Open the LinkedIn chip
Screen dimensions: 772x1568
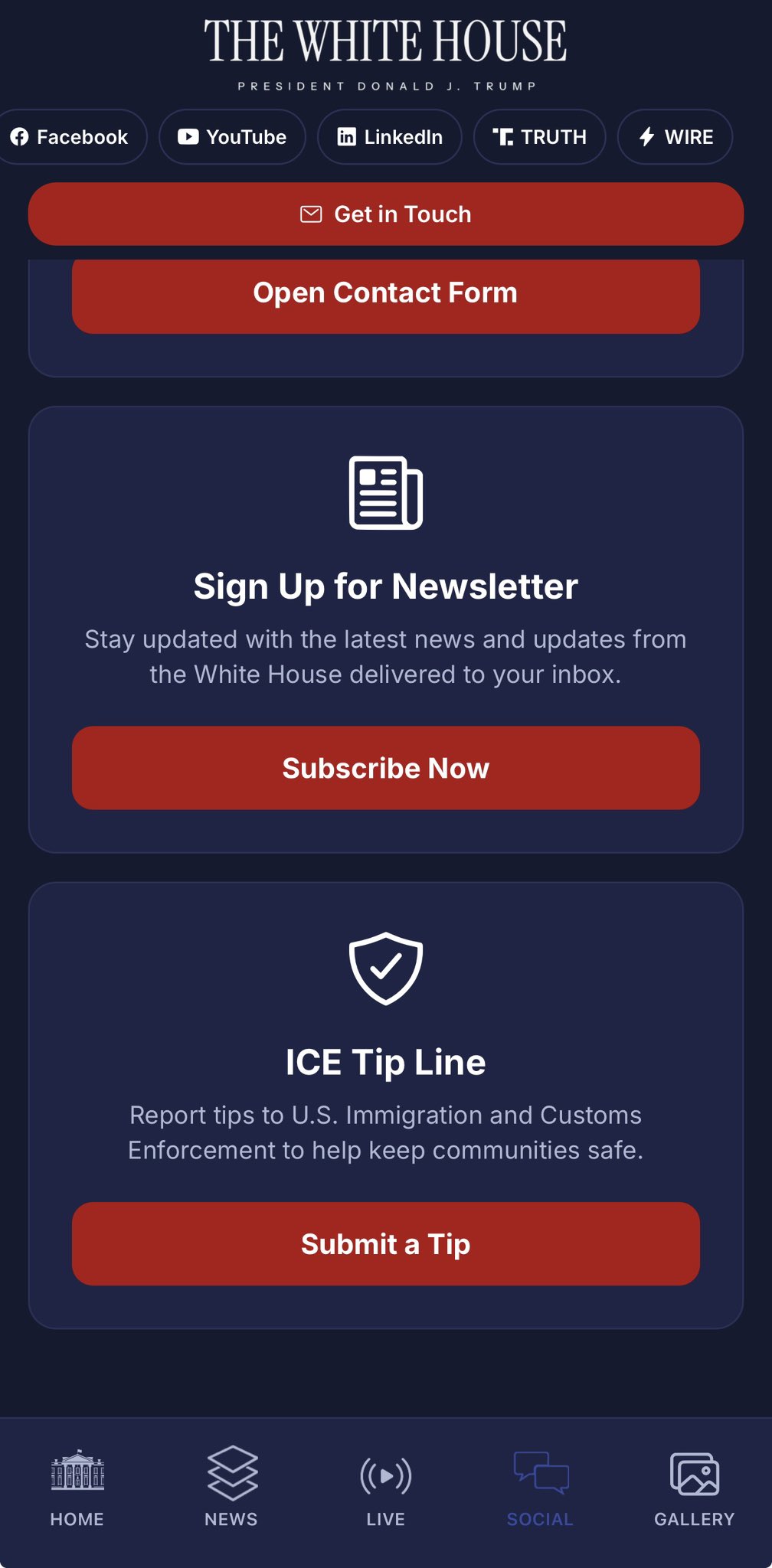390,137
